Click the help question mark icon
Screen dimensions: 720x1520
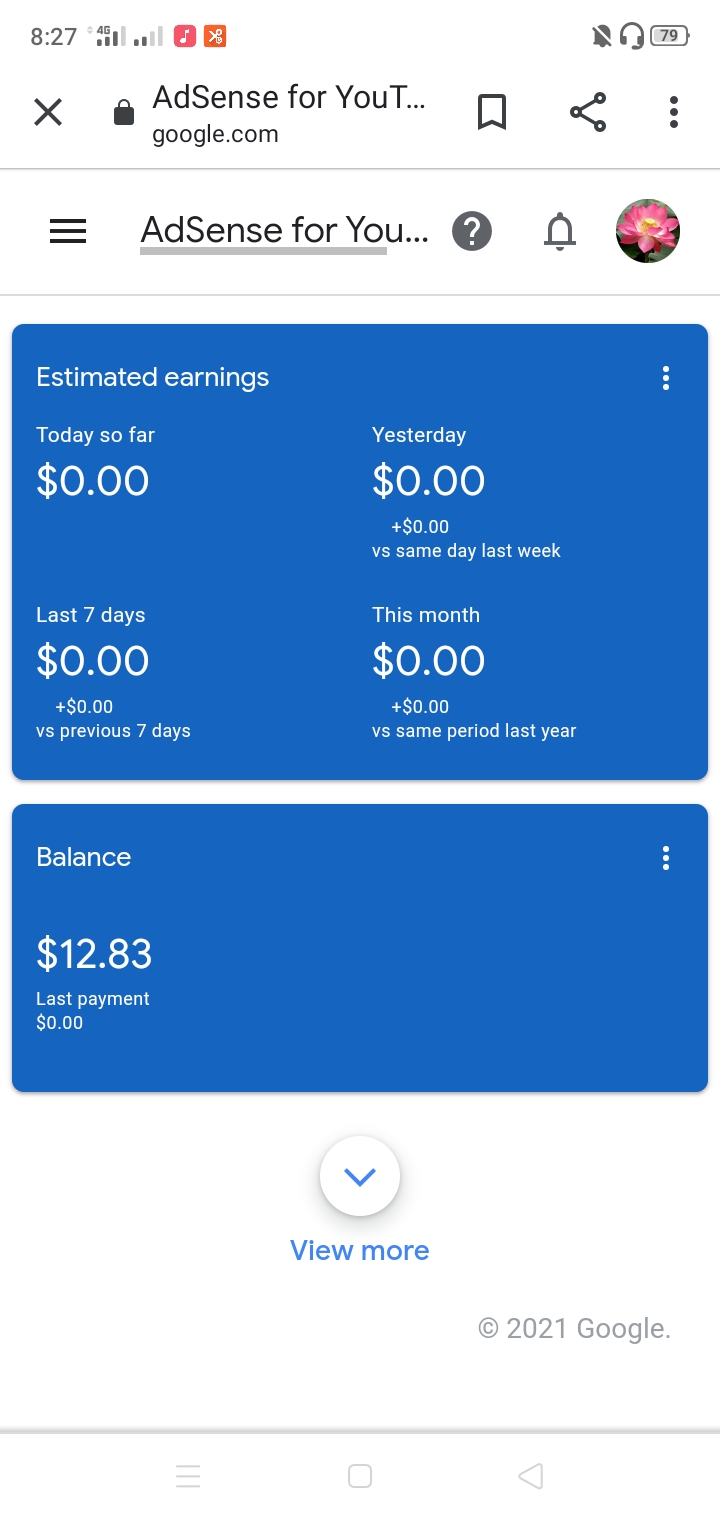click(x=471, y=231)
